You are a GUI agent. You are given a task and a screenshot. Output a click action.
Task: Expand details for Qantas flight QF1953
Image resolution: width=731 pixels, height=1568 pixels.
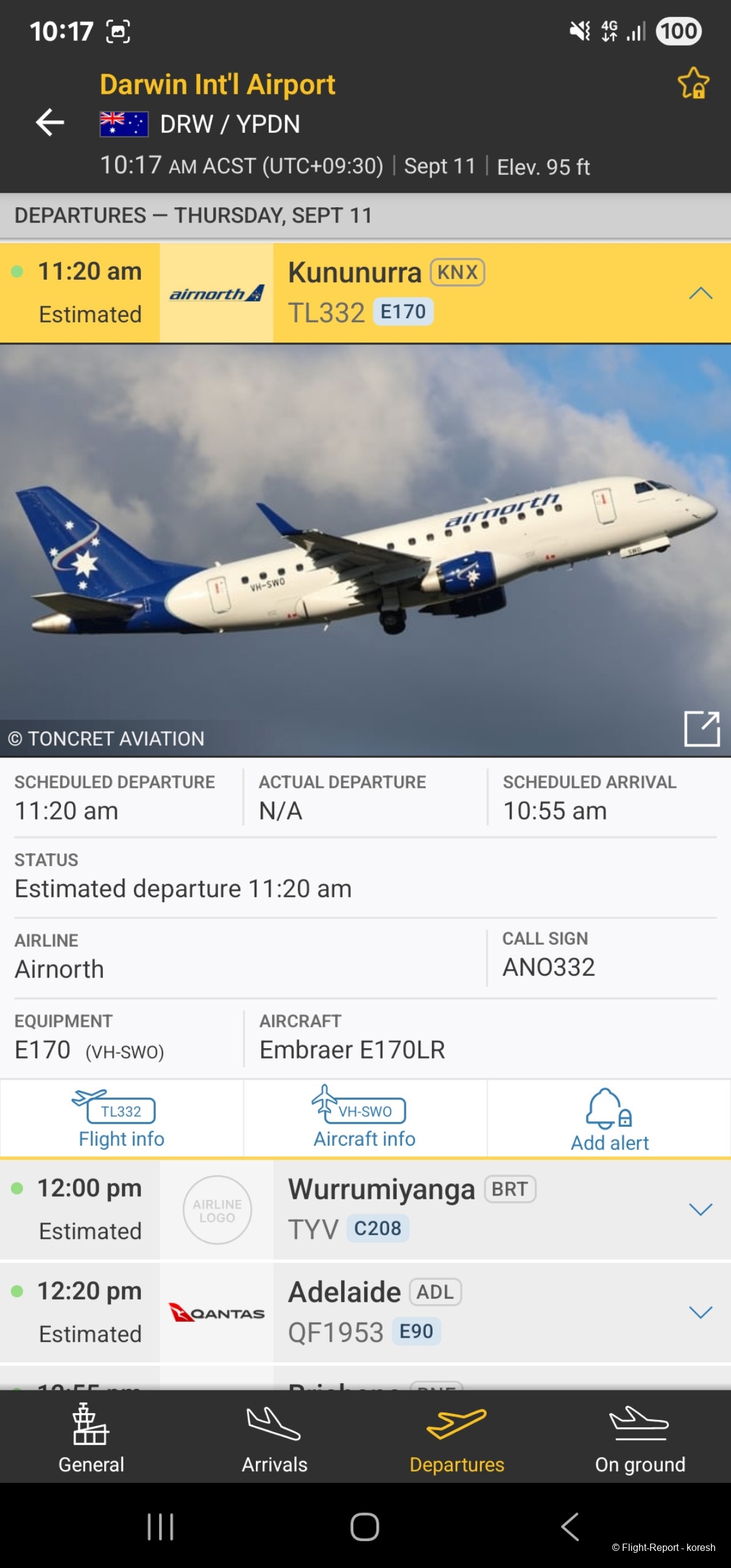pos(702,1311)
